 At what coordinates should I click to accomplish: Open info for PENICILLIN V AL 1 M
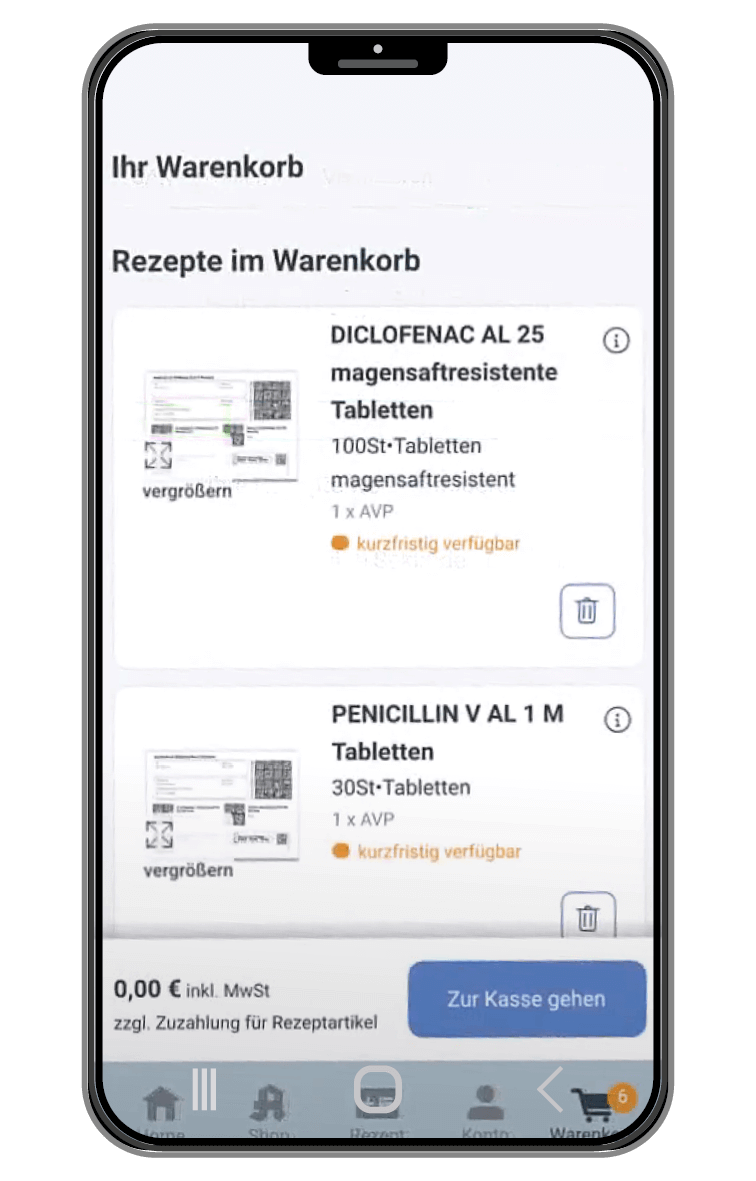(617, 719)
